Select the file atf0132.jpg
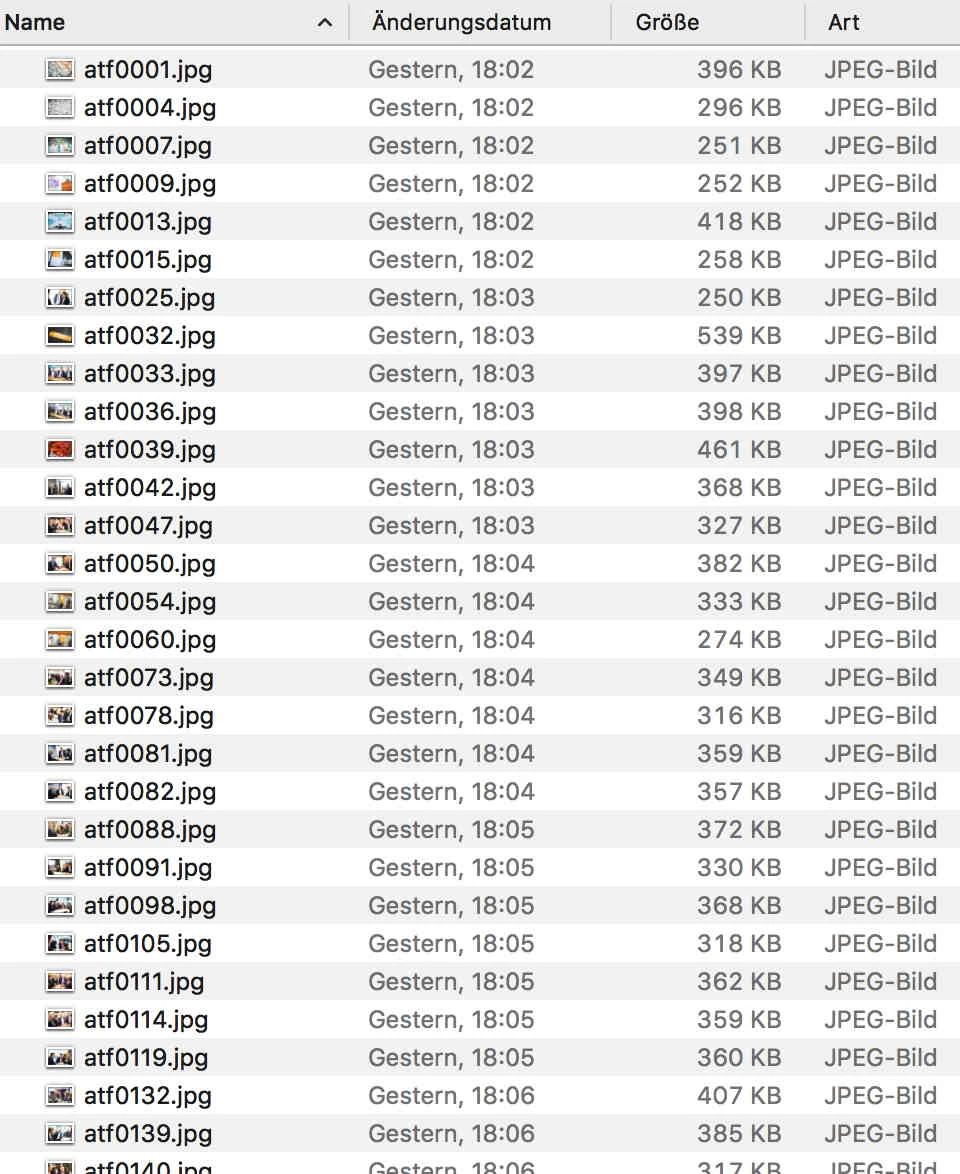This screenshot has width=960, height=1174. (148, 1096)
